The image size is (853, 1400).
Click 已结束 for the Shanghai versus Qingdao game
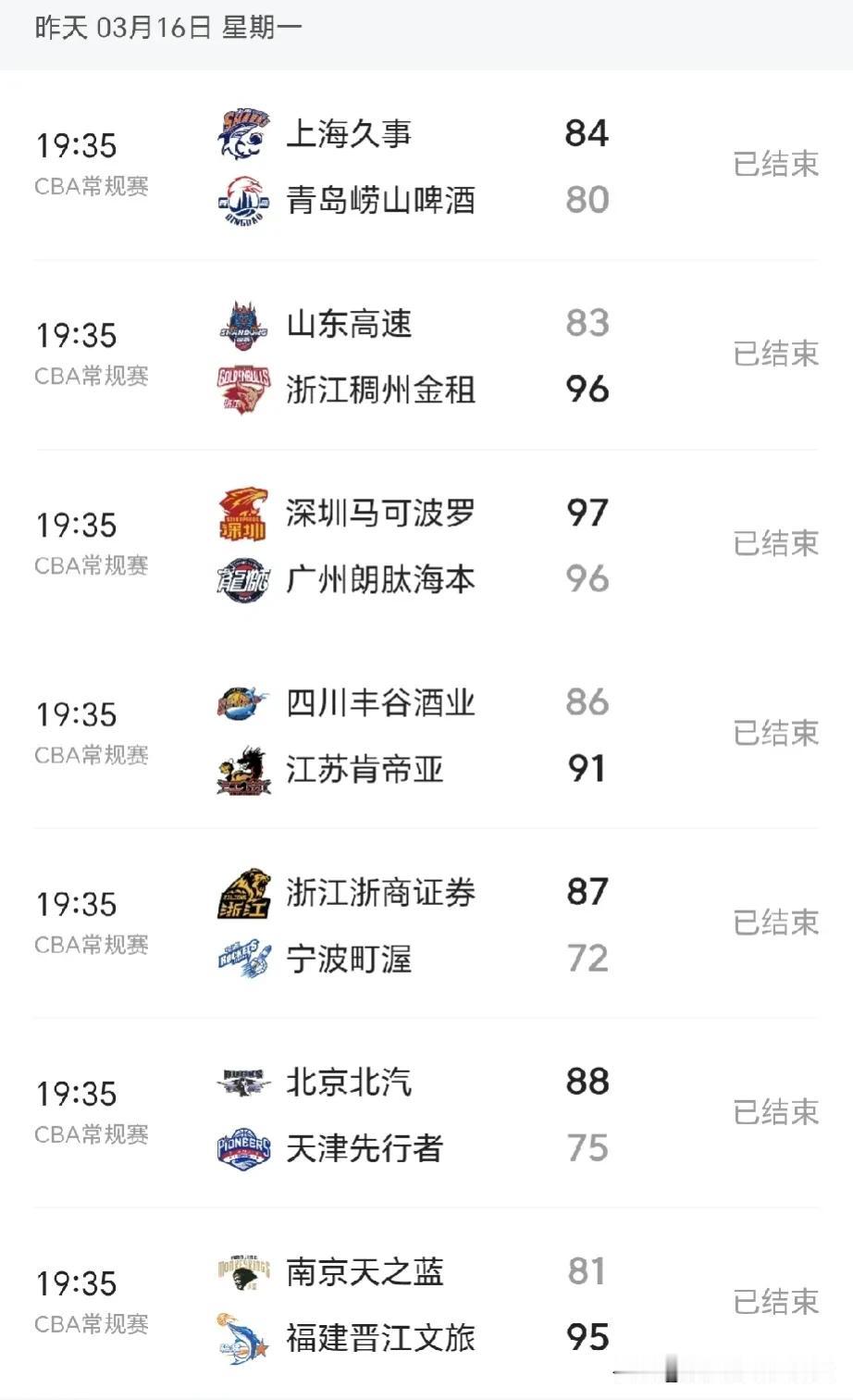coord(775,163)
